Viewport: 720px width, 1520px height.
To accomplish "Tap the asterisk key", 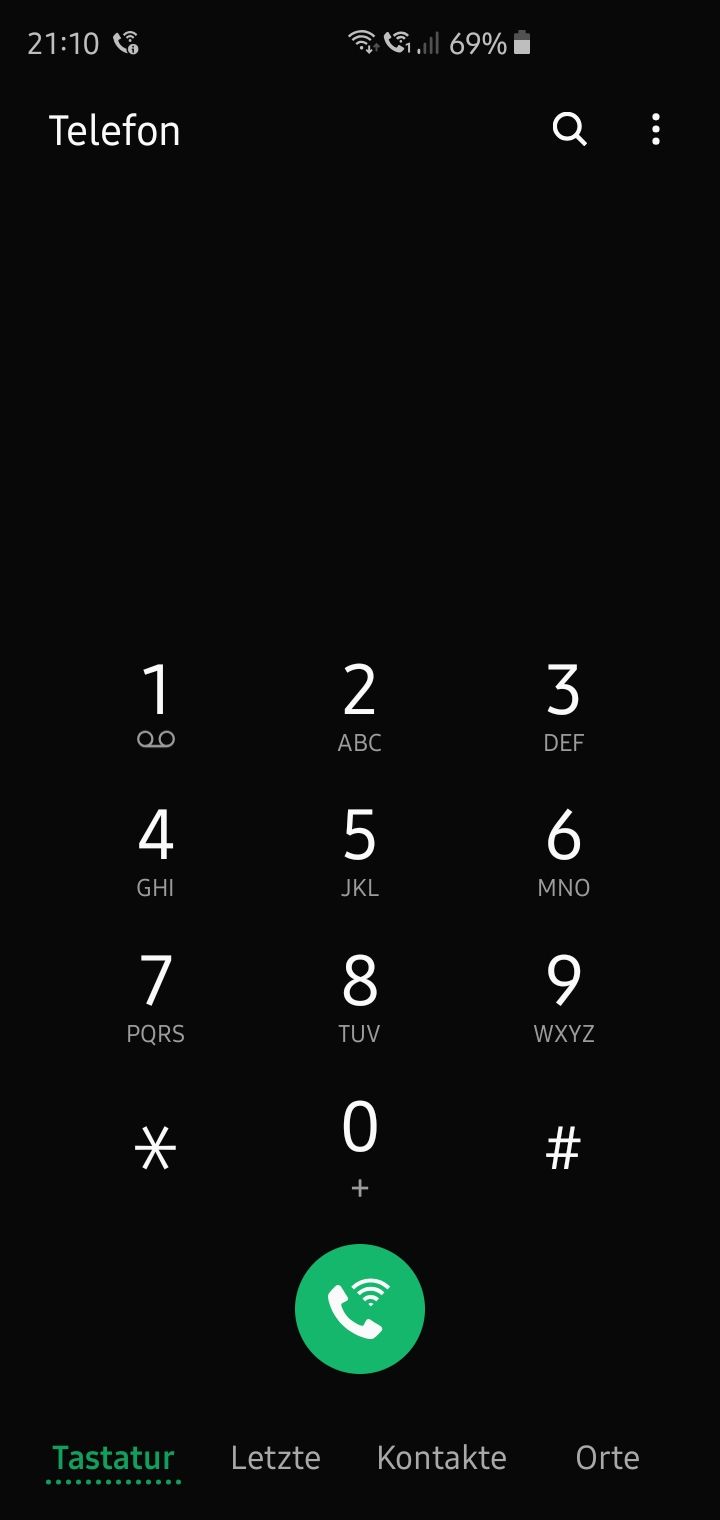I will (156, 1148).
